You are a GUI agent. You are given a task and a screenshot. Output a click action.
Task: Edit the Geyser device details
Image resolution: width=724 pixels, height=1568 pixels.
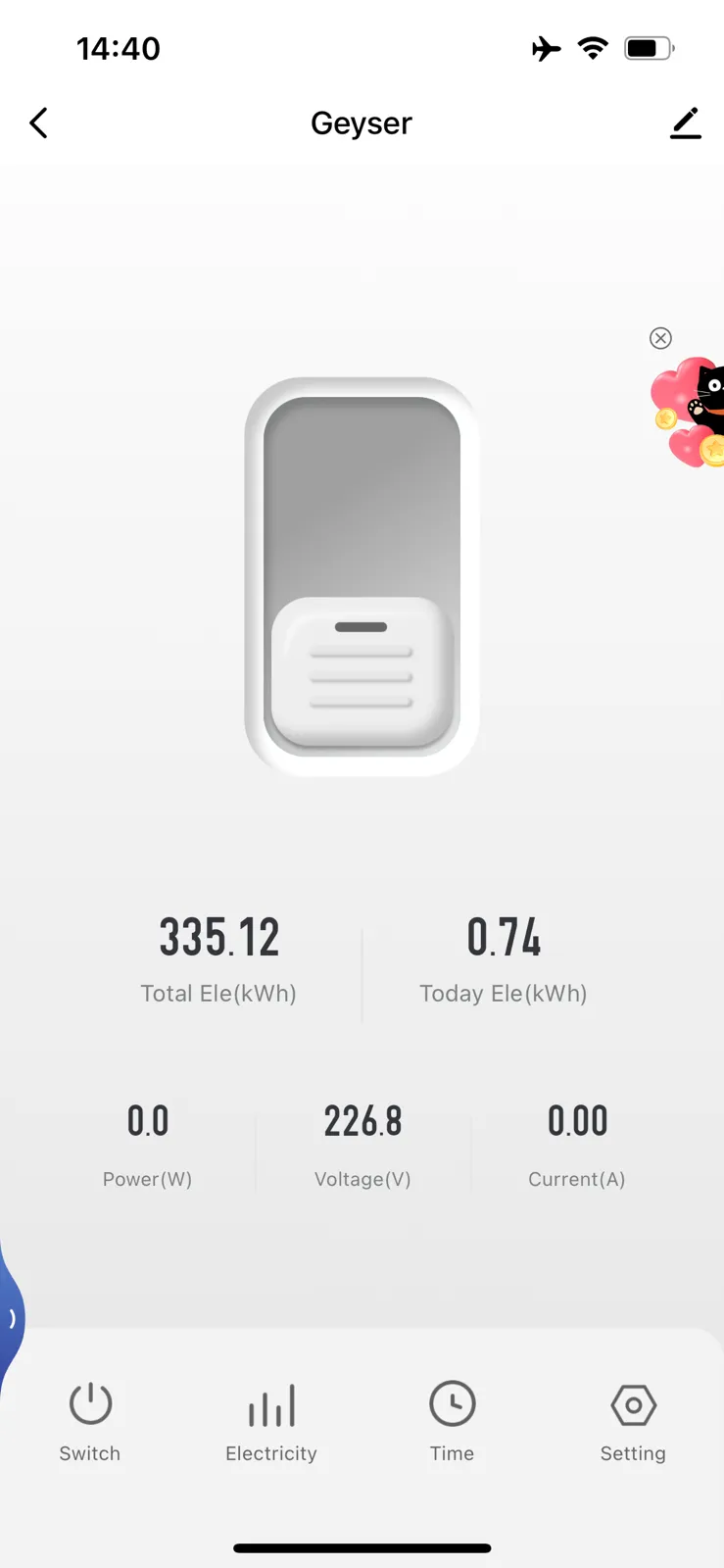pyautogui.click(x=686, y=123)
